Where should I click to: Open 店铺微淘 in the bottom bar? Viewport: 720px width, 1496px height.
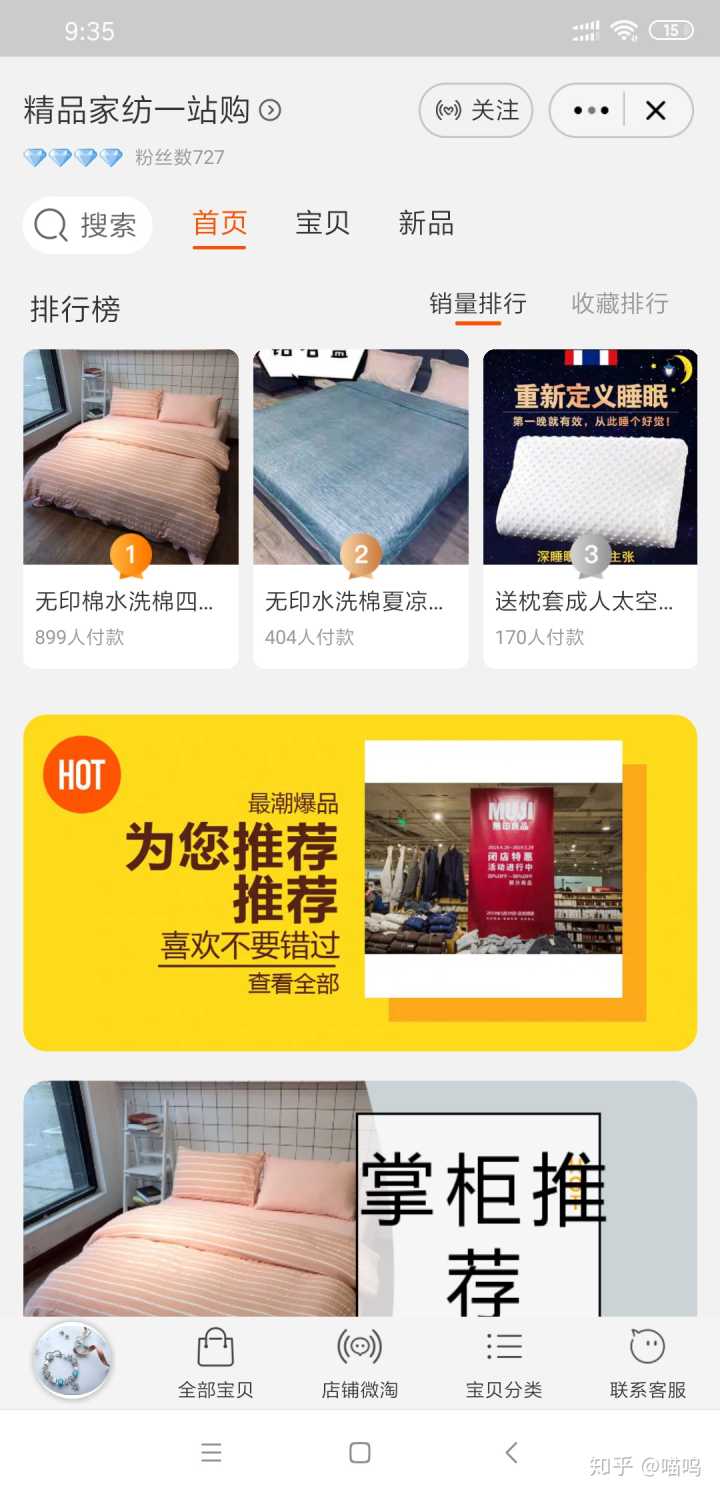coord(360,1364)
